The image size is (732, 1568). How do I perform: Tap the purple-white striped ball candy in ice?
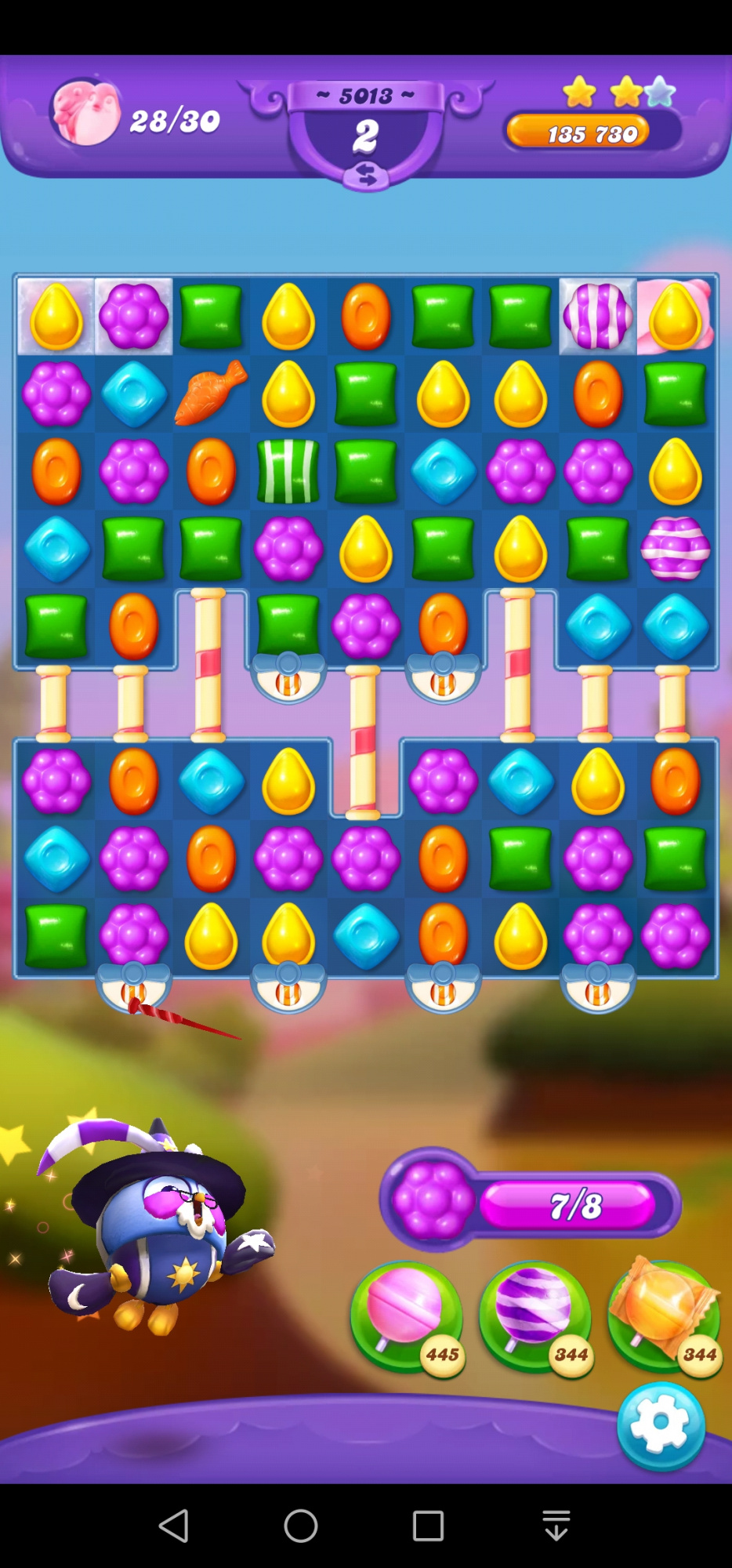pyautogui.click(x=597, y=316)
